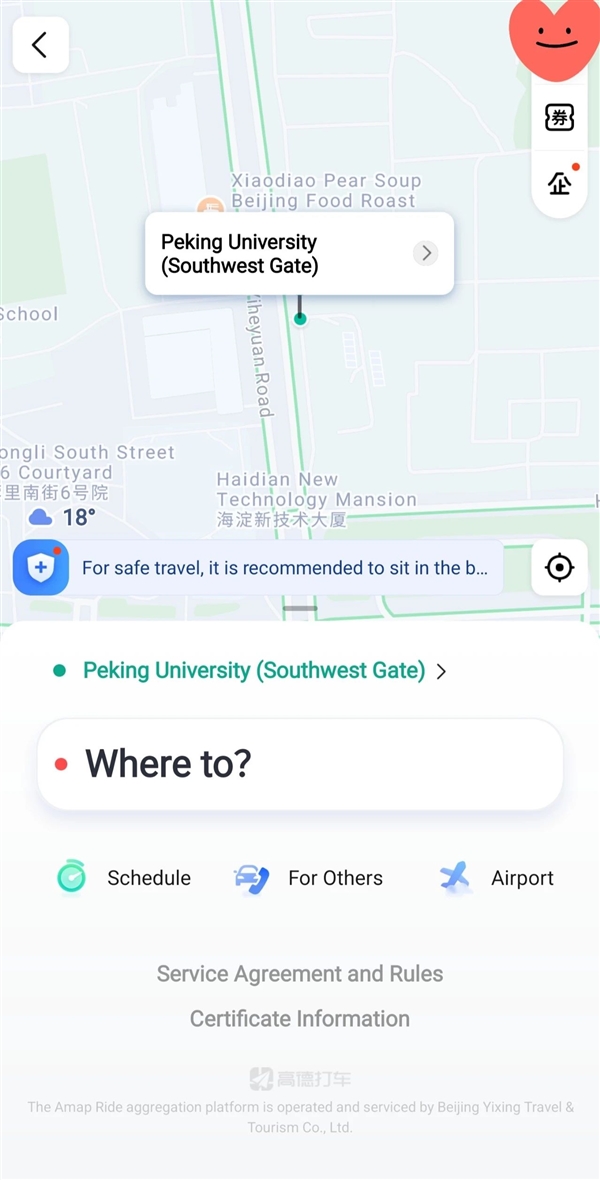
Task: Recenter map with the location target
Action: click(559, 568)
